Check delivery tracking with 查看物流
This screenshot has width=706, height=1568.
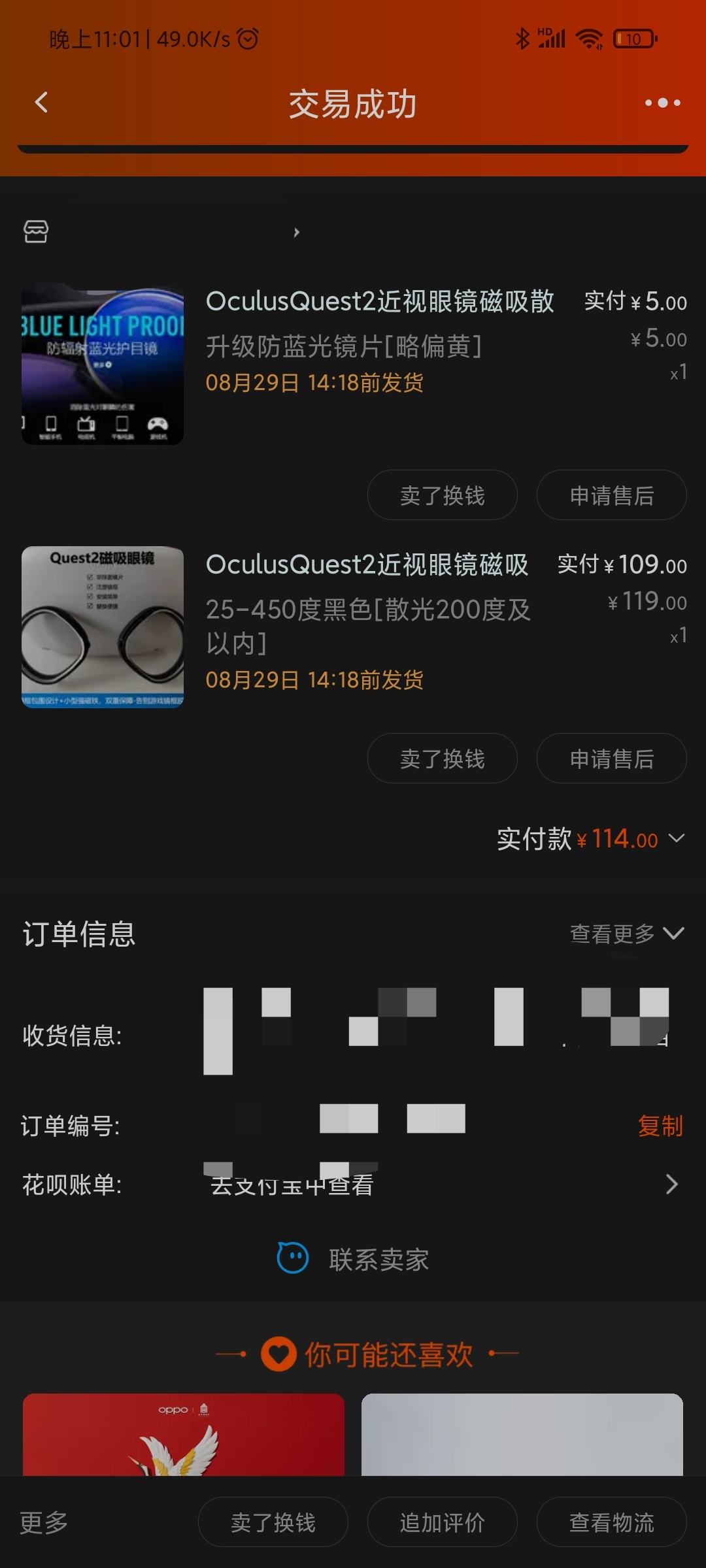click(611, 1522)
